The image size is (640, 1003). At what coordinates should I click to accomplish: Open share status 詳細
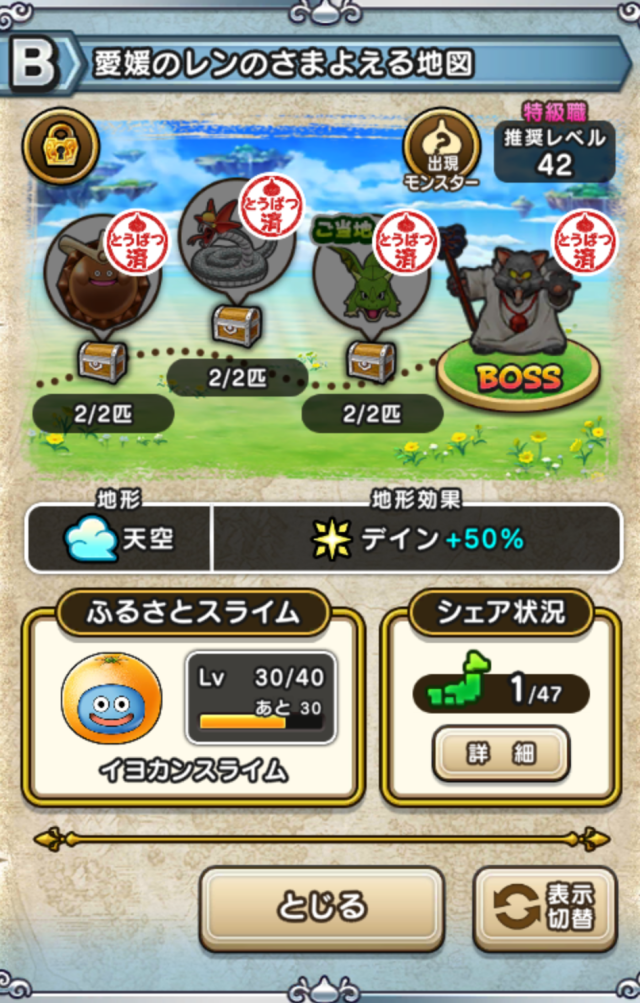(501, 753)
